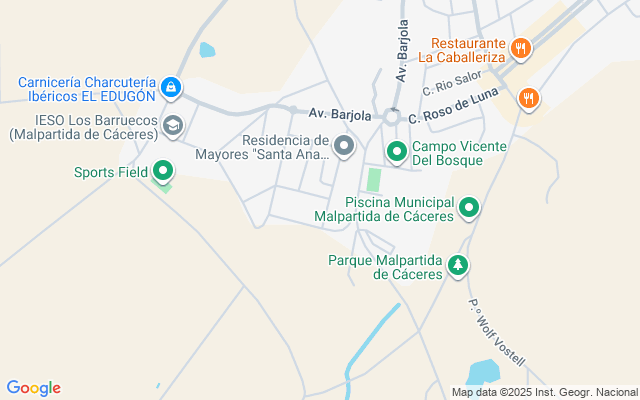
Task: Tap the Piscina Municipal Malpartida de Cáceres pin
Action: [469, 208]
